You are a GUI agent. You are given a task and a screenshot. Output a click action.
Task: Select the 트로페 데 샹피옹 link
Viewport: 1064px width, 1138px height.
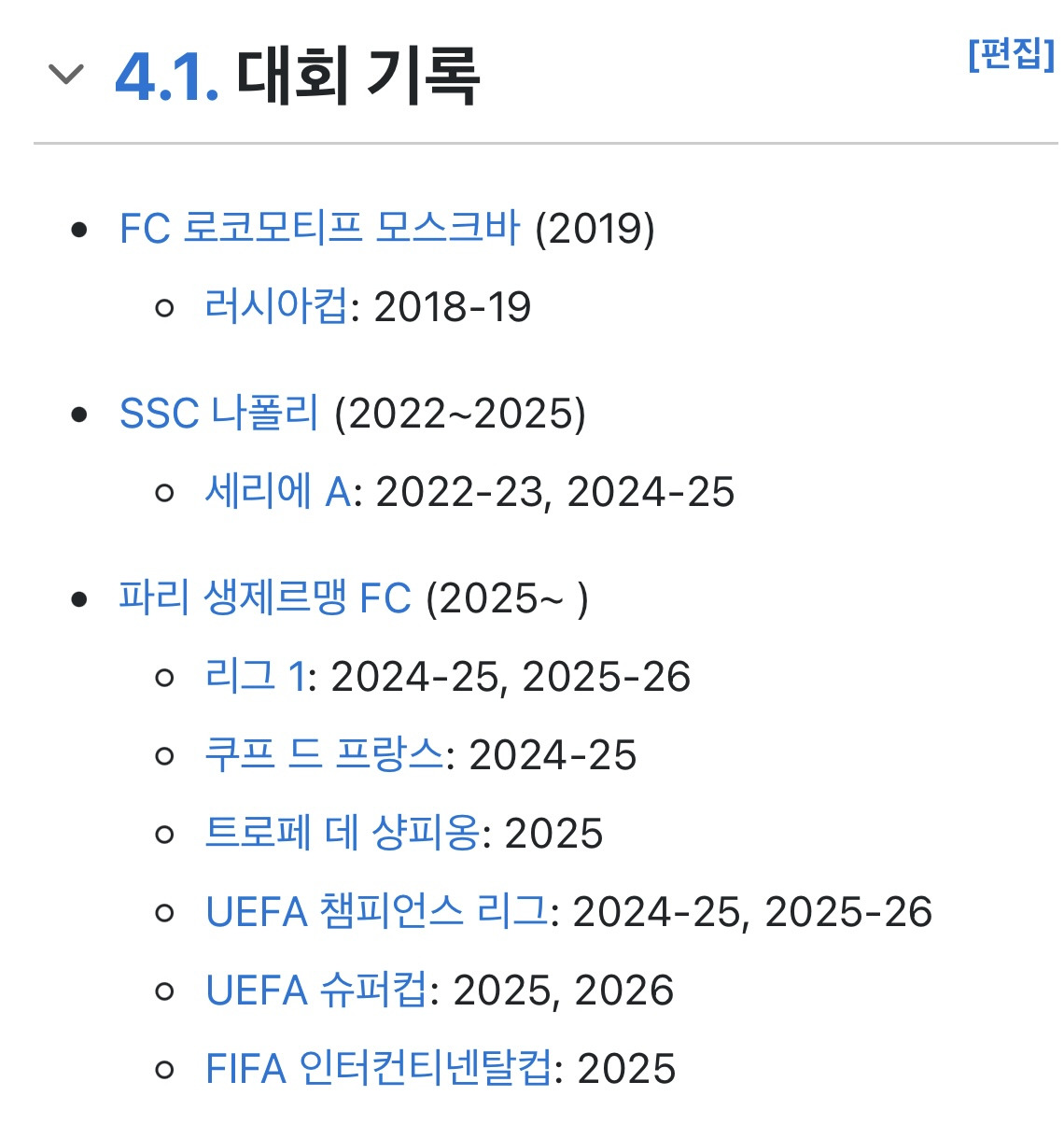343,833
